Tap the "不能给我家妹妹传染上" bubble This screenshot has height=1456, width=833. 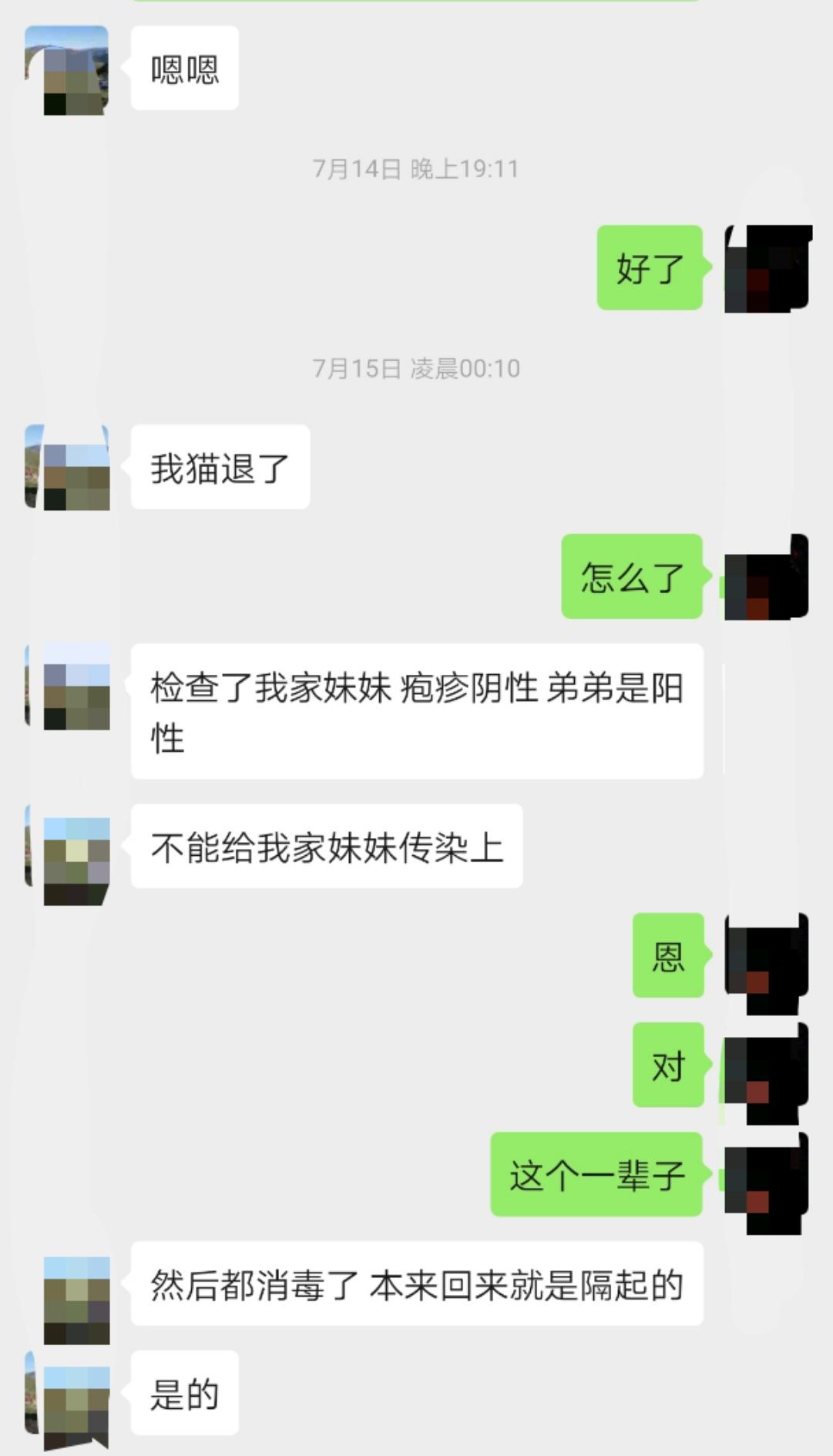pos(327,846)
